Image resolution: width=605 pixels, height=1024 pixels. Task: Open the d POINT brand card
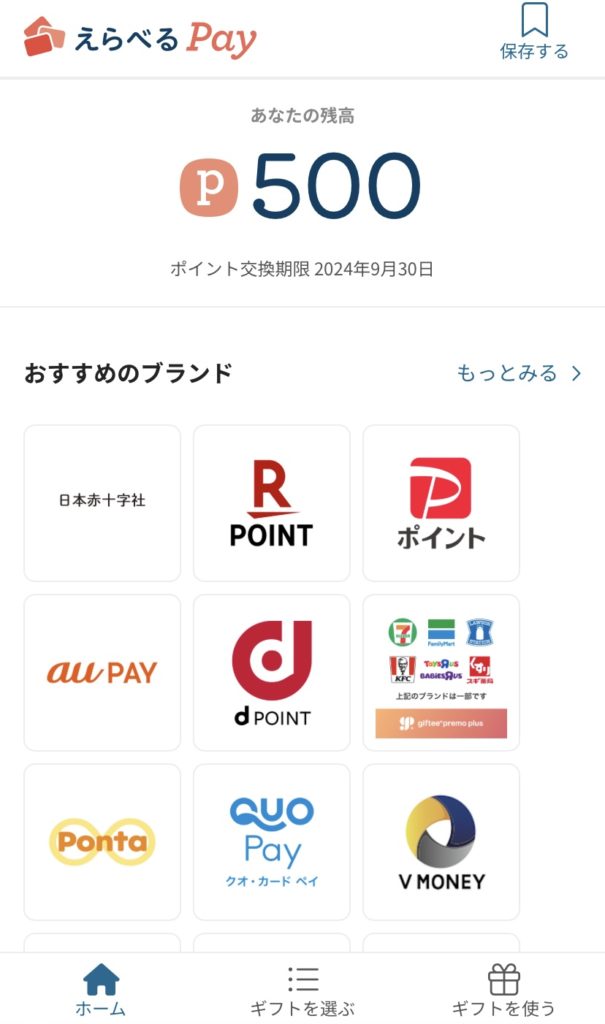[x=271, y=672]
